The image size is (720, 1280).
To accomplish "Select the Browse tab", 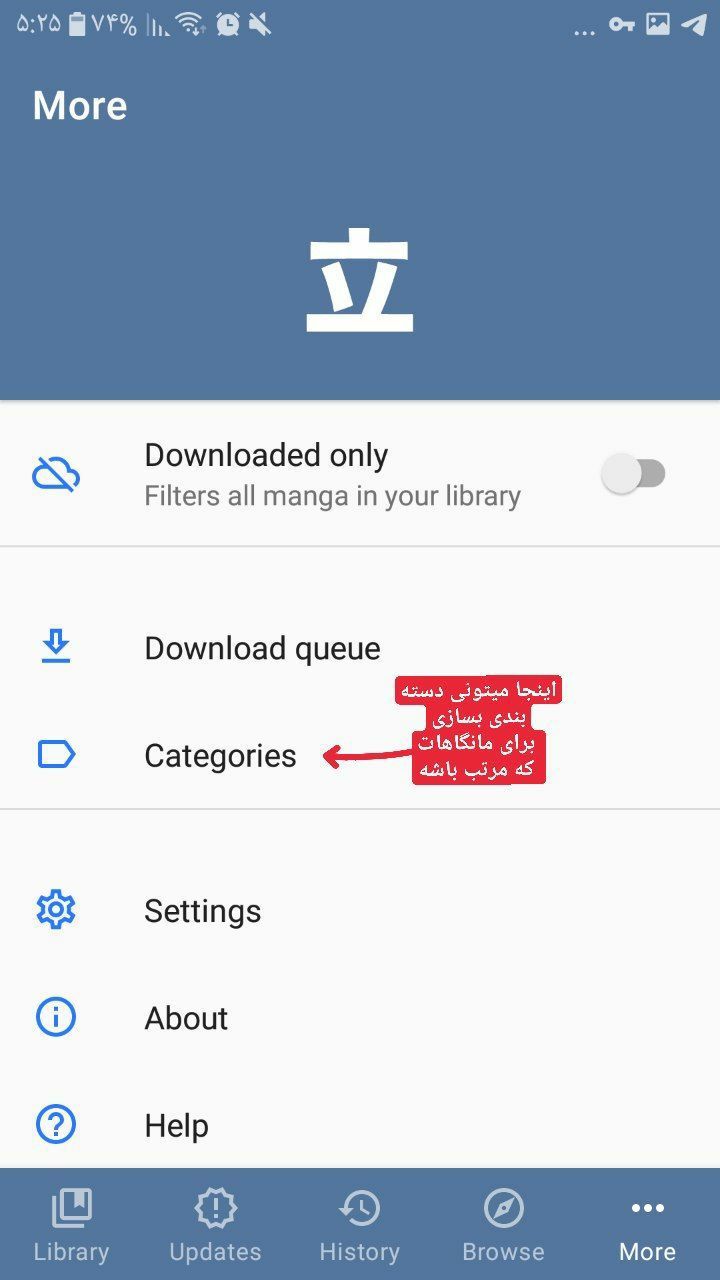I will pyautogui.click(x=503, y=1226).
